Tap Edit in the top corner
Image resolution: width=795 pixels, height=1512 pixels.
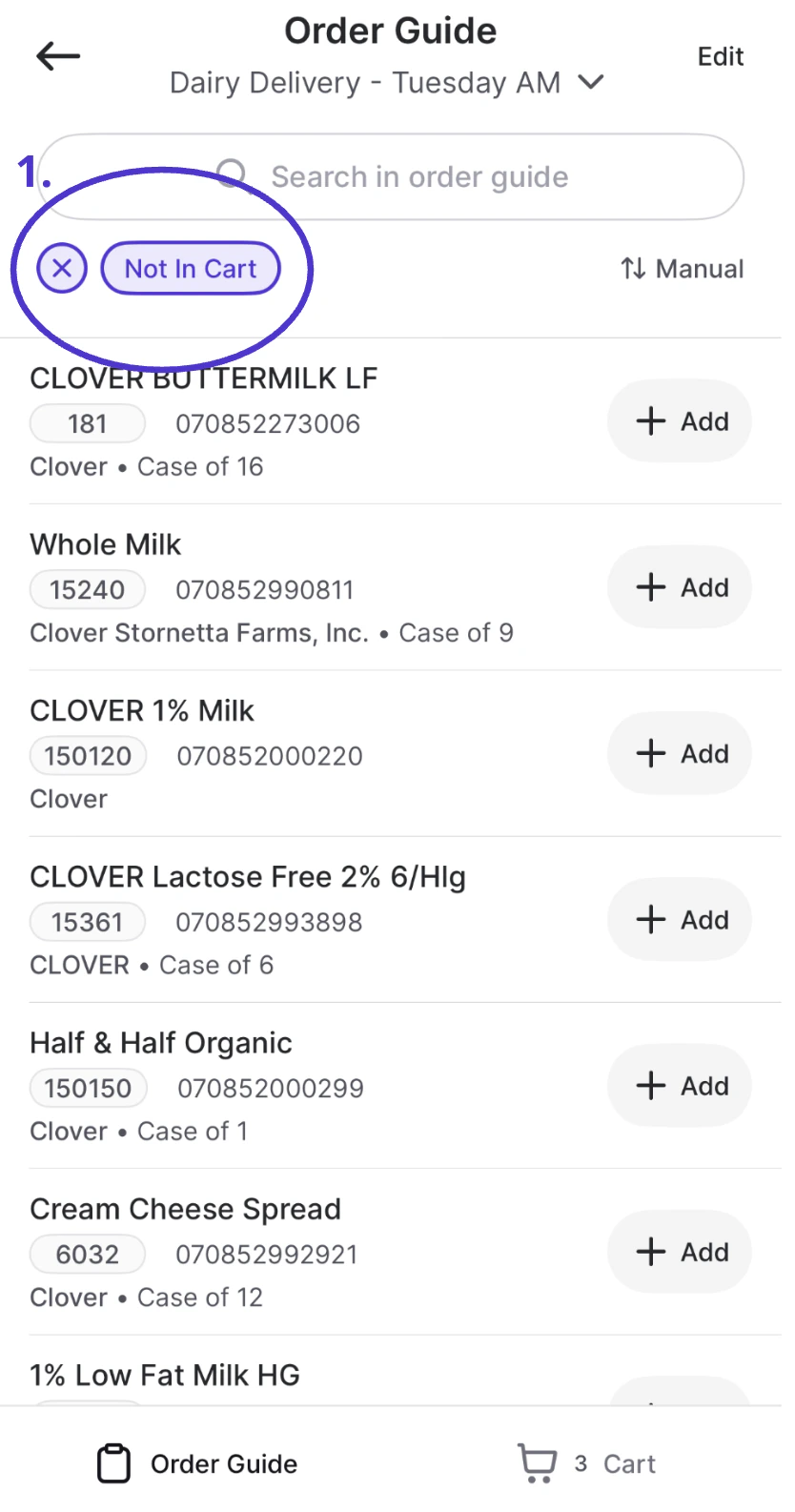tap(720, 57)
